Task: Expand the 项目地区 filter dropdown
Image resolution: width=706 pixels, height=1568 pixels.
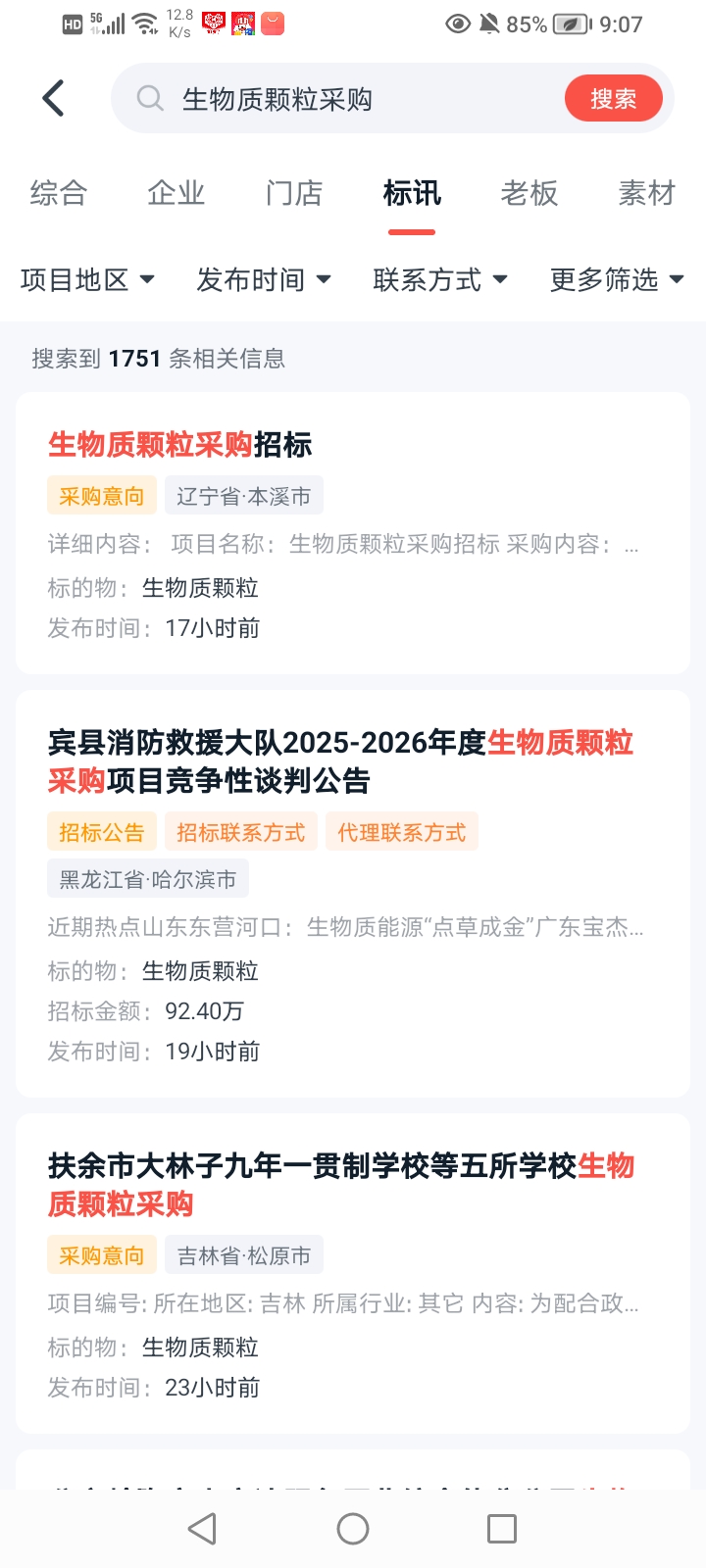Action: pyautogui.click(x=88, y=280)
